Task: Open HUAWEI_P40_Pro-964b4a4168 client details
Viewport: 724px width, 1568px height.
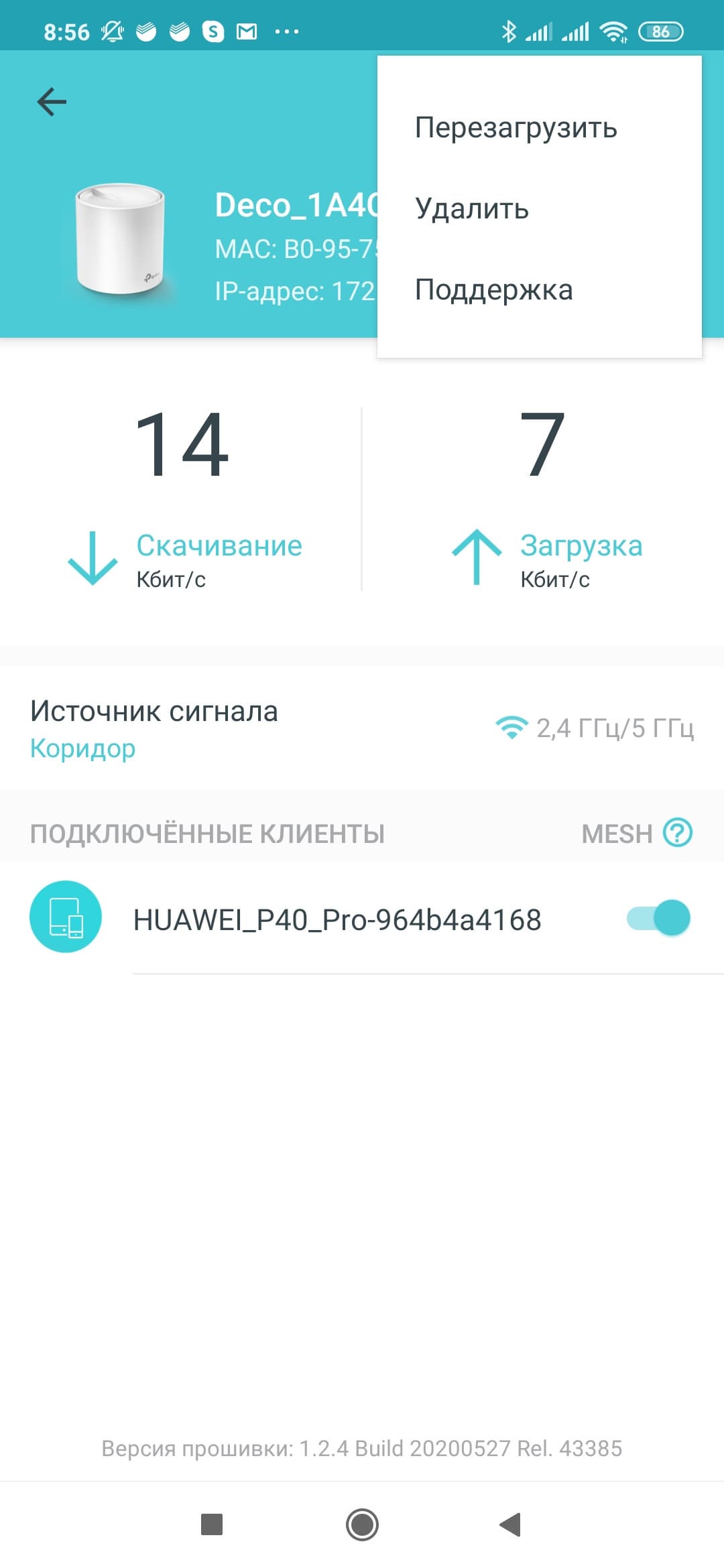Action: click(337, 919)
